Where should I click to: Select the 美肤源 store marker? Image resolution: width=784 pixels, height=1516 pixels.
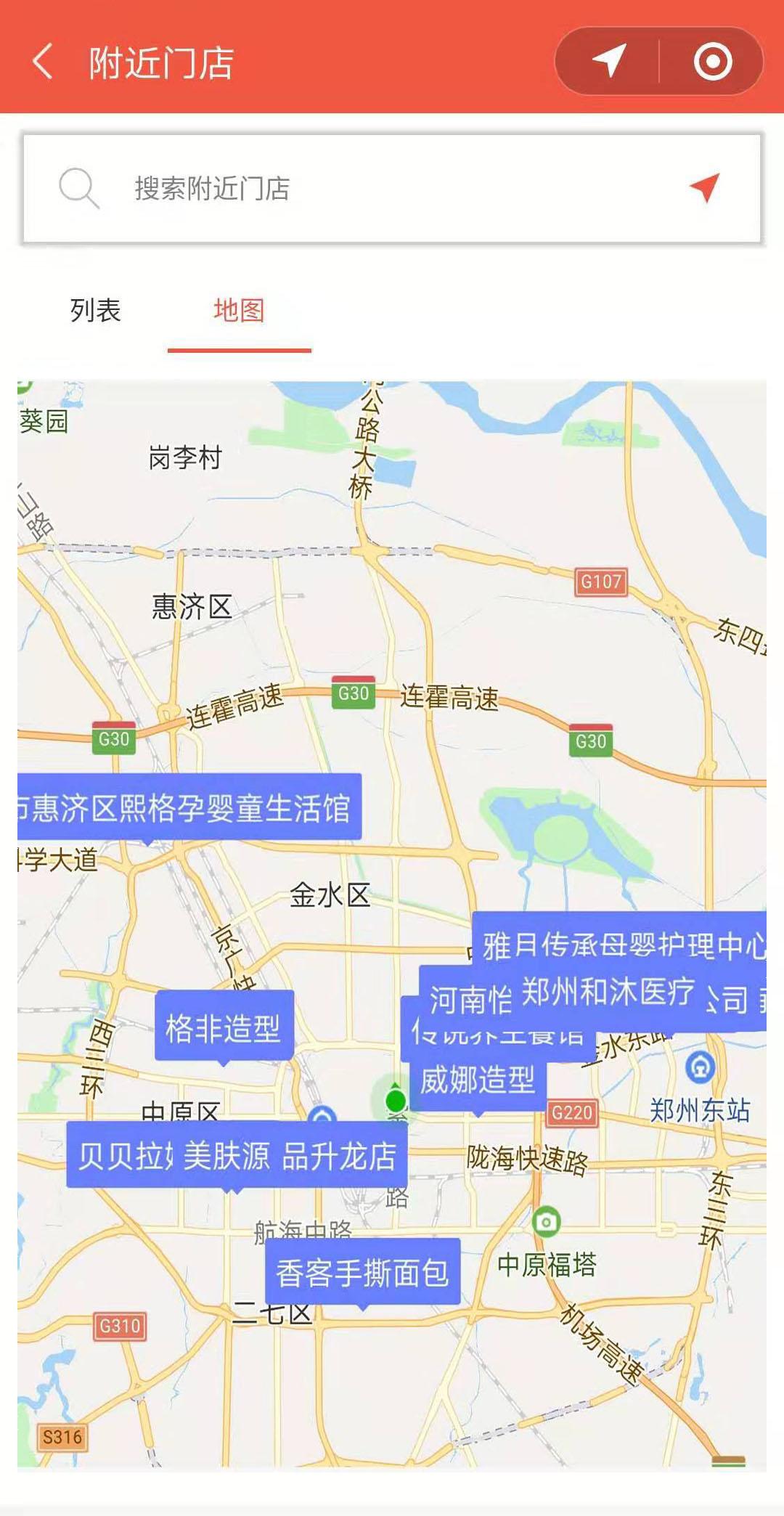[x=229, y=1155]
